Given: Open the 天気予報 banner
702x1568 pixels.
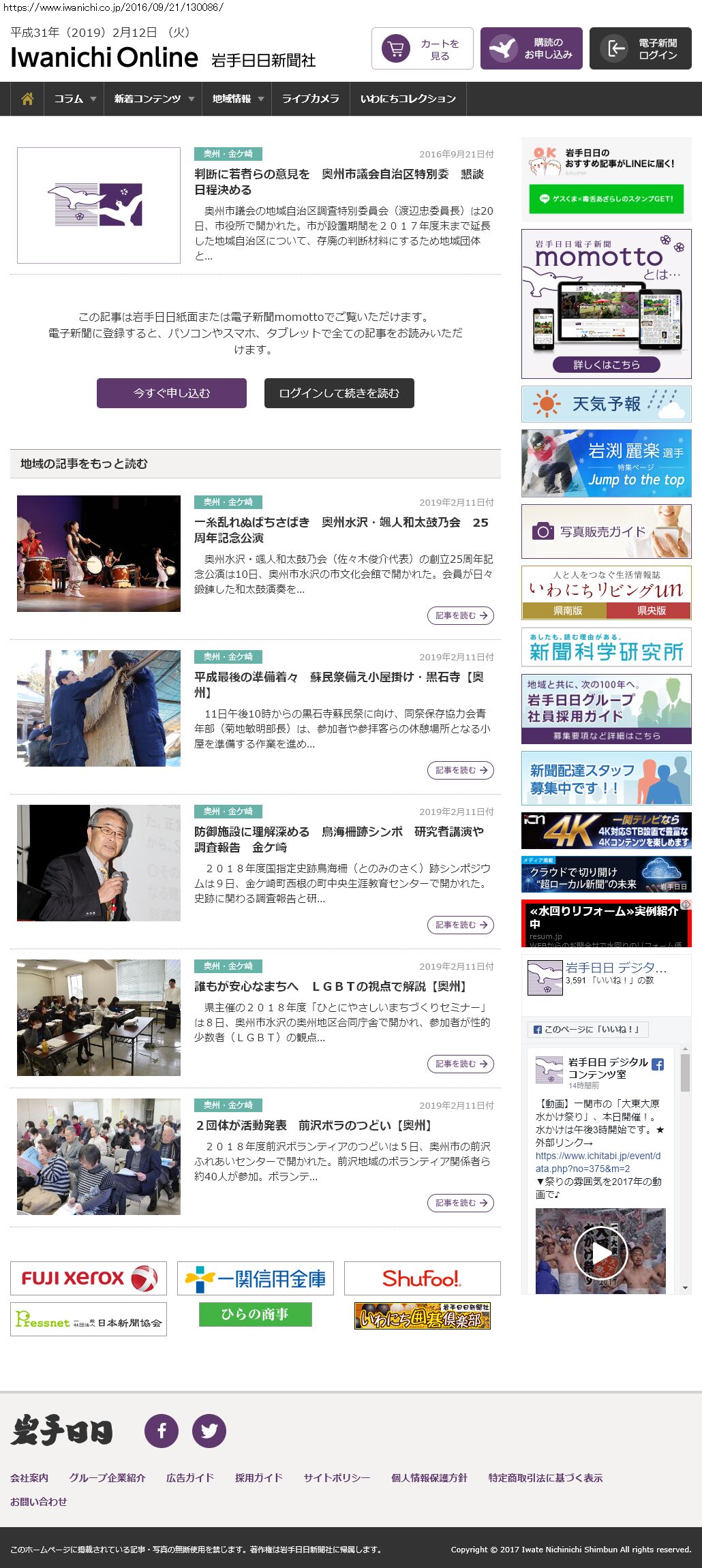Looking at the screenshot, I should [x=606, y=404].
